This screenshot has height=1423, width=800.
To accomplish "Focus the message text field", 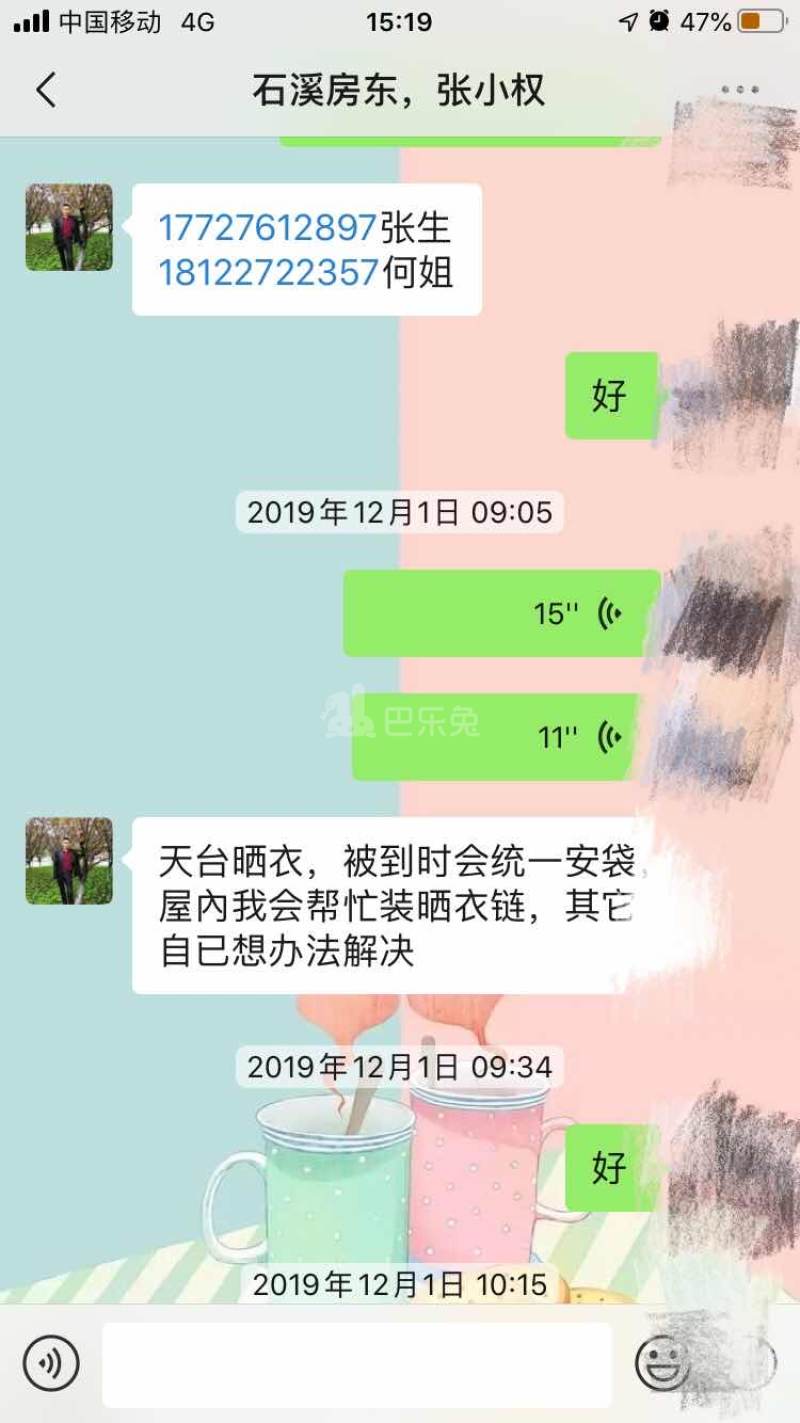I will point(357,1364).
